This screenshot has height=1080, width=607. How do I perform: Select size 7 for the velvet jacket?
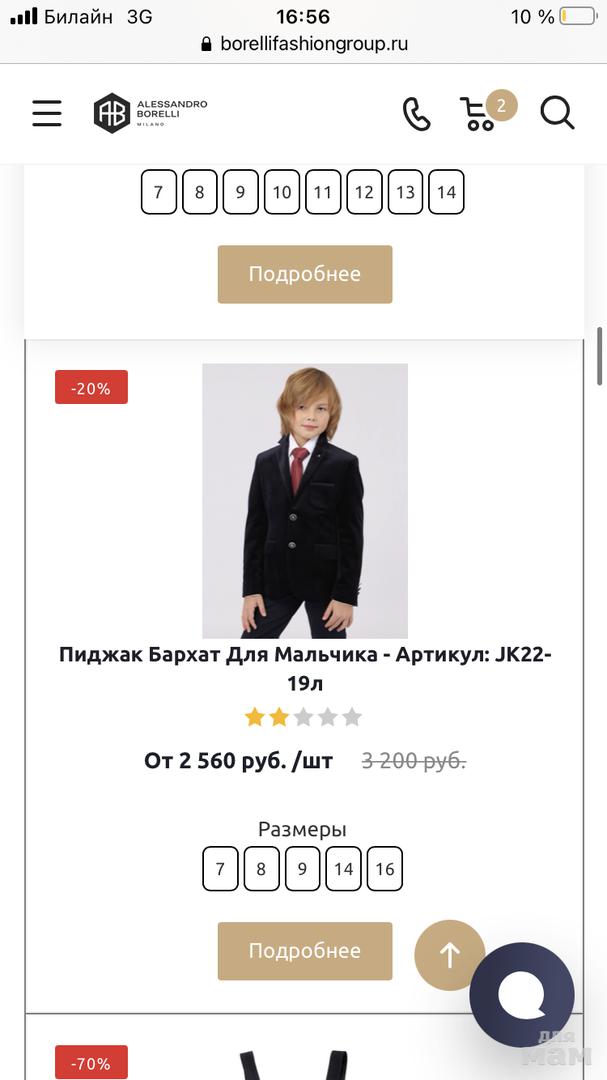click(x=221, y=869)
